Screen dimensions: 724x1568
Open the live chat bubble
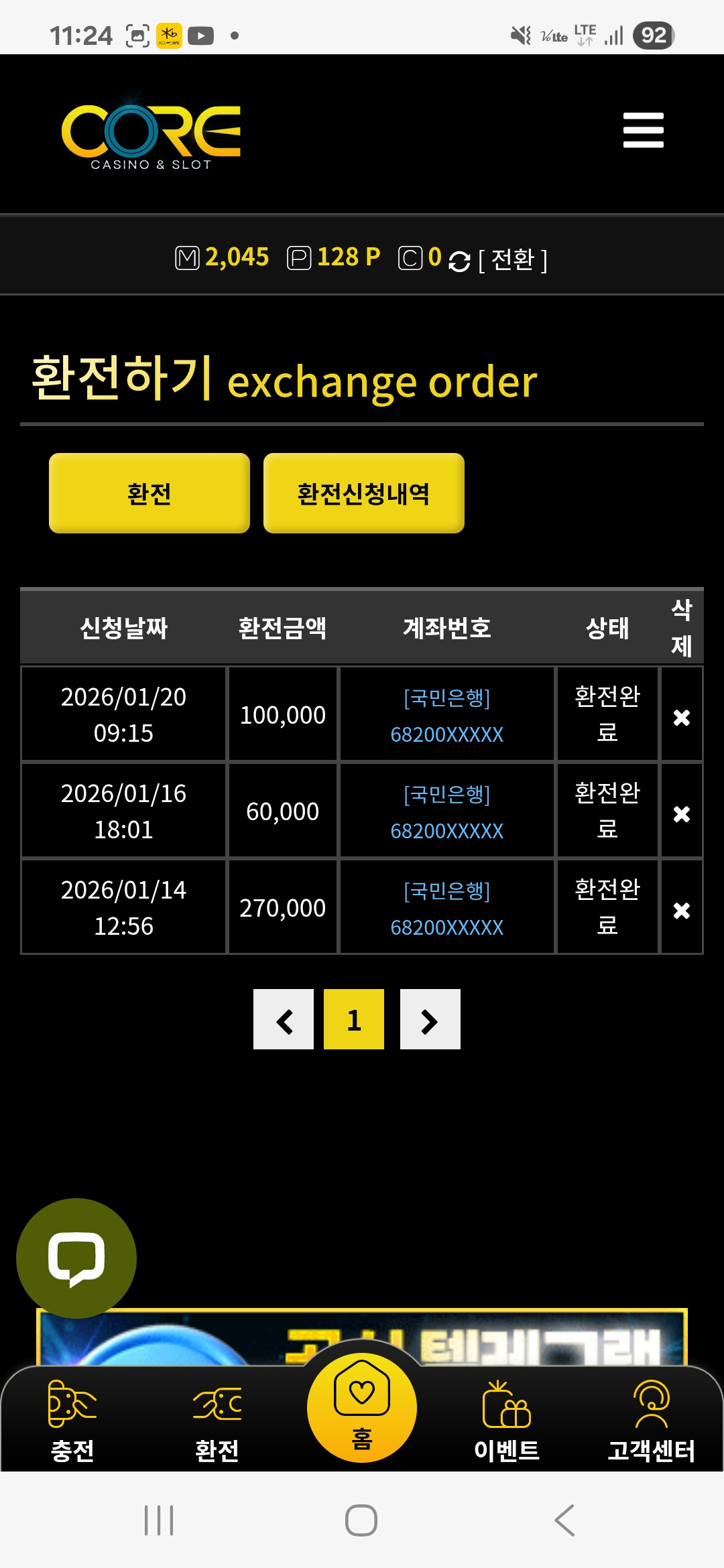click(x=76, y=1258)
